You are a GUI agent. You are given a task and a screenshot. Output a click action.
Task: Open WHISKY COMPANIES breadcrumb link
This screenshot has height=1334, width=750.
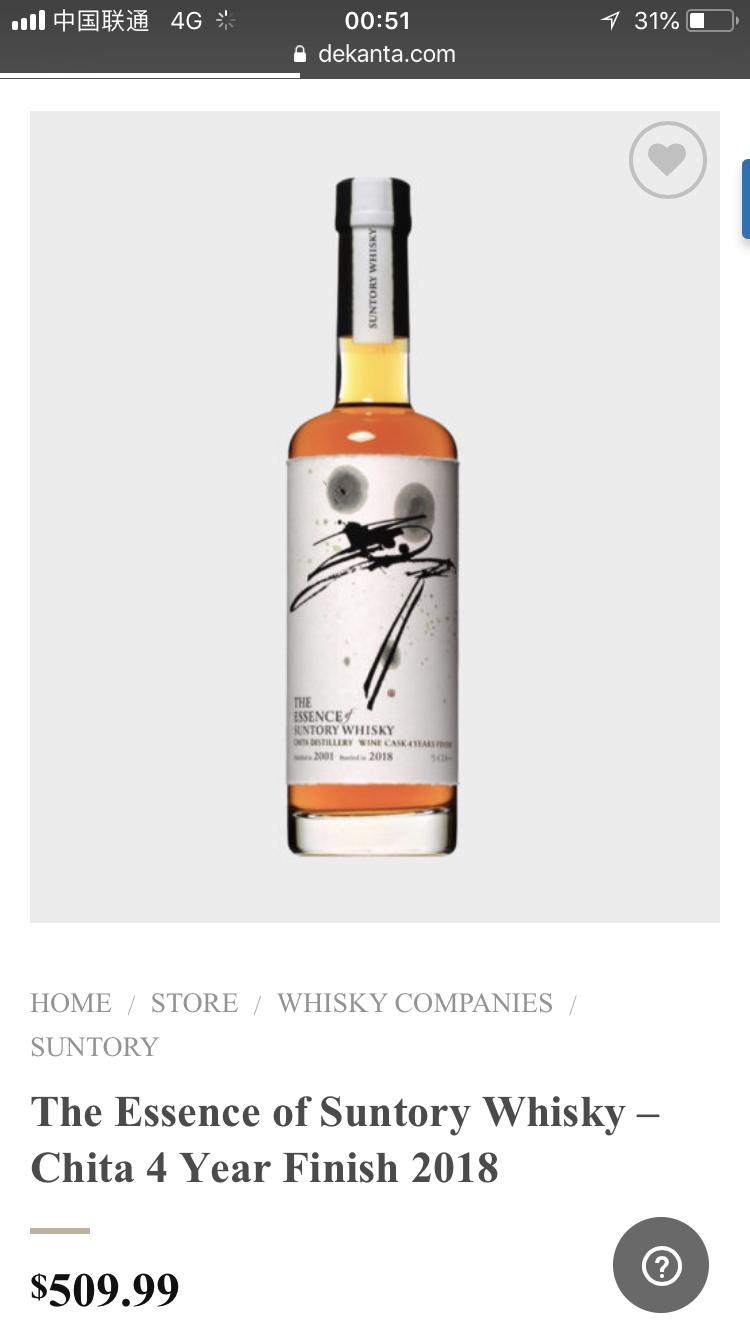415,1003
